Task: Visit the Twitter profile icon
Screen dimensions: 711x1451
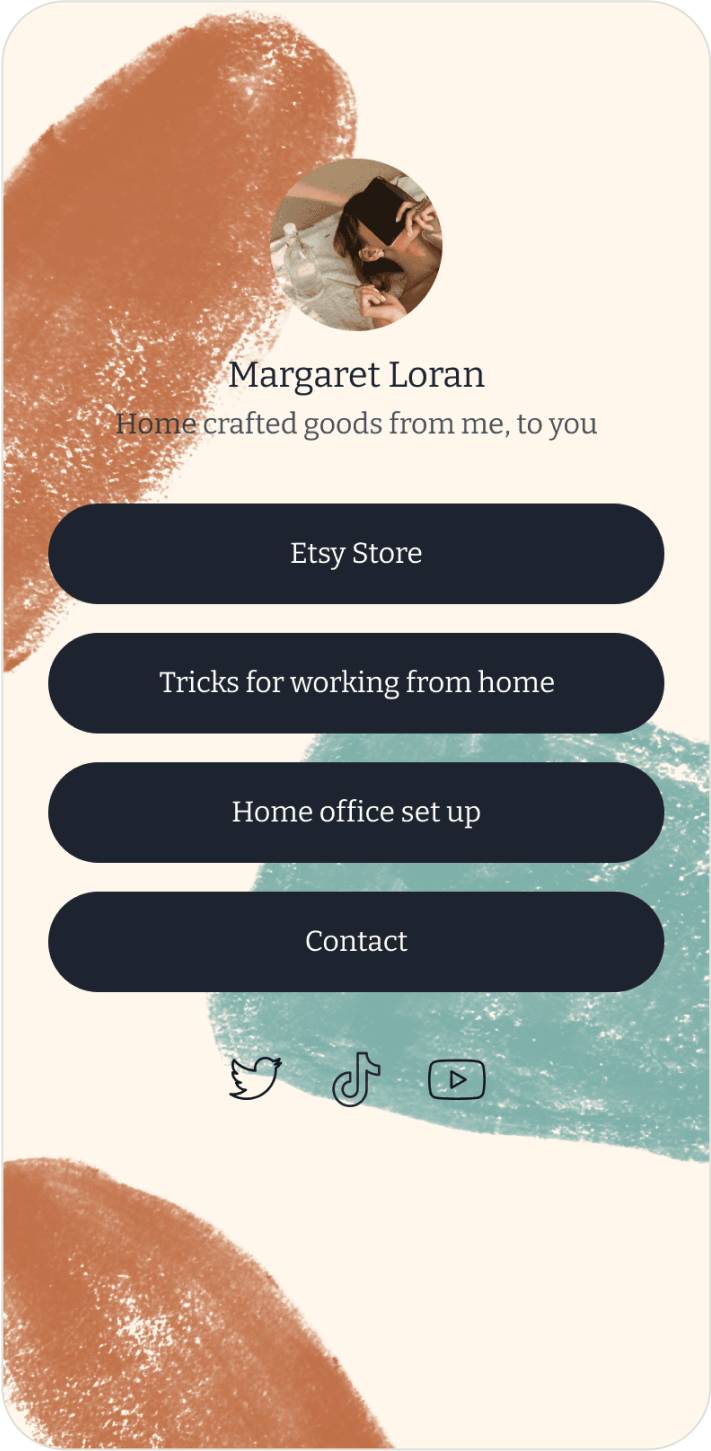Action: 256,1079
